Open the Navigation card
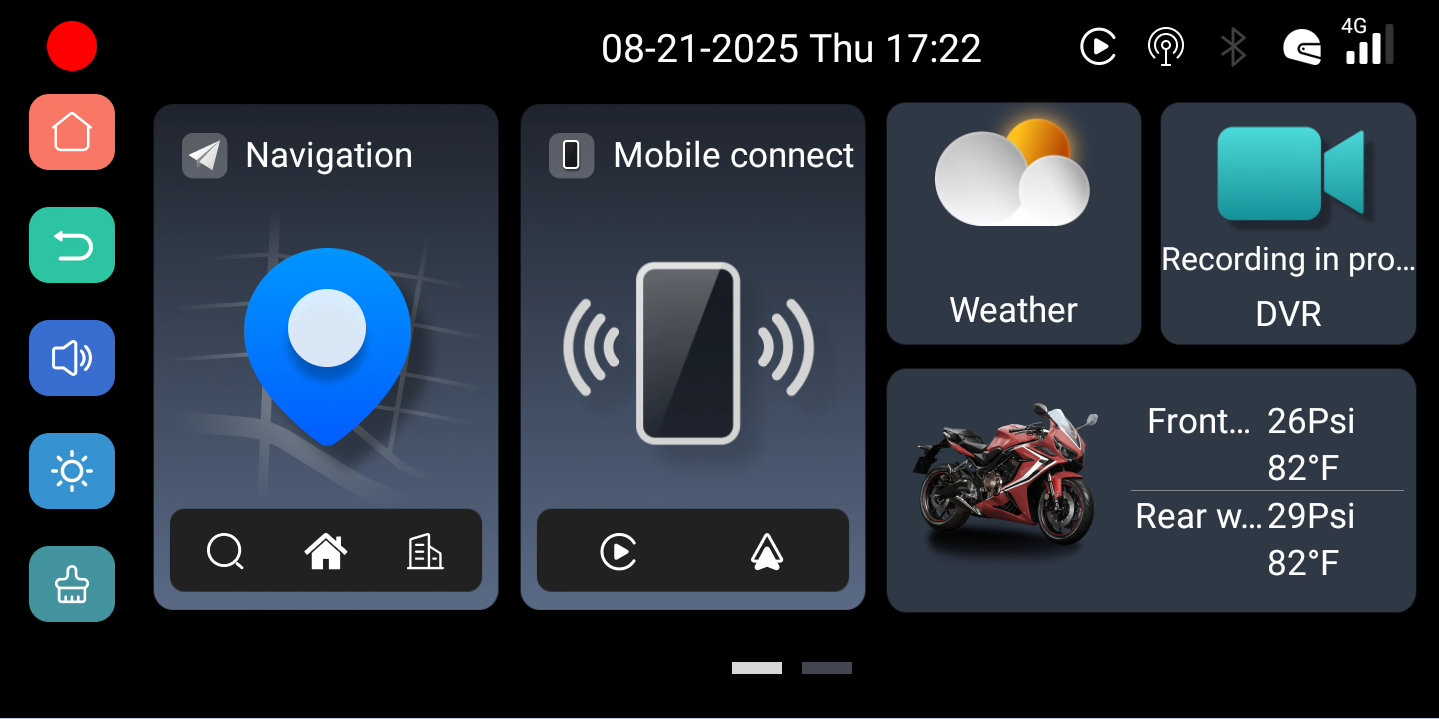Screen dimensions: 1439x719 click(326, 330)
